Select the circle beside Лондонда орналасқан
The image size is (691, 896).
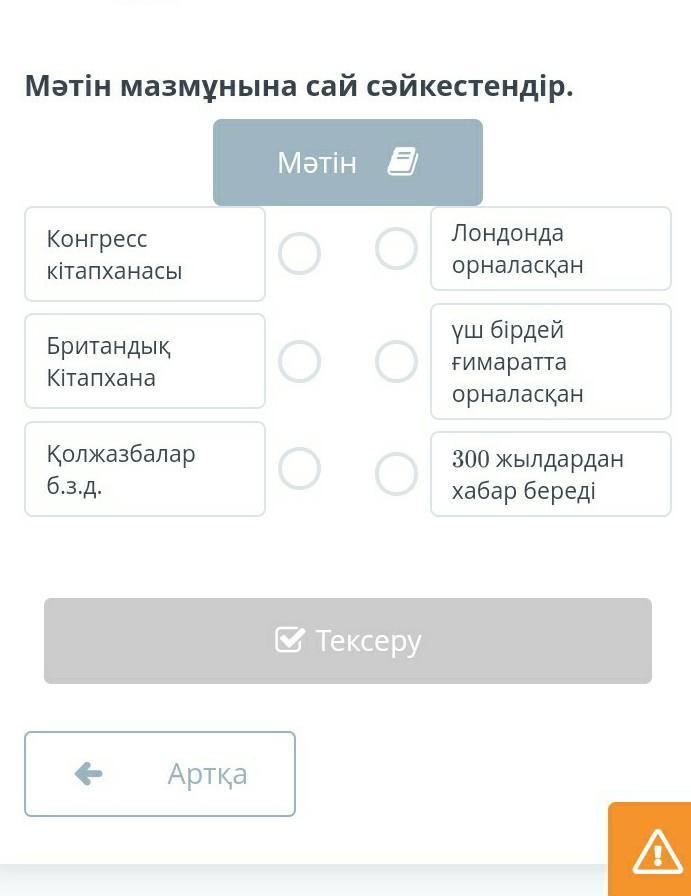tap(396, 249)
